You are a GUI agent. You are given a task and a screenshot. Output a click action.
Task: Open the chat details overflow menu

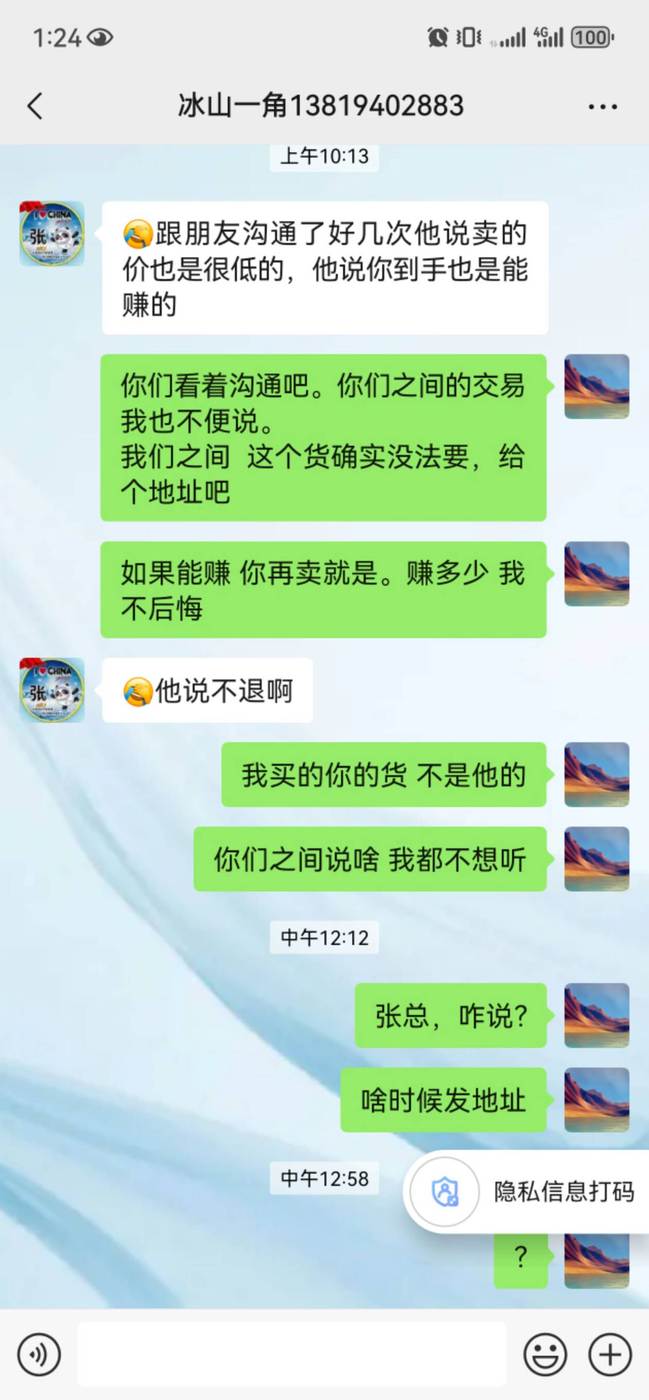(603, 106)
